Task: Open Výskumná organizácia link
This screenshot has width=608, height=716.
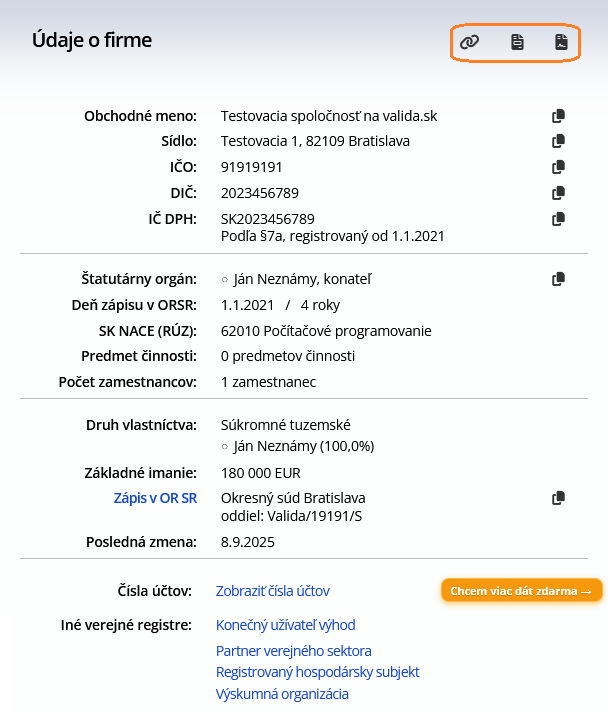Action: coord(282,694)
